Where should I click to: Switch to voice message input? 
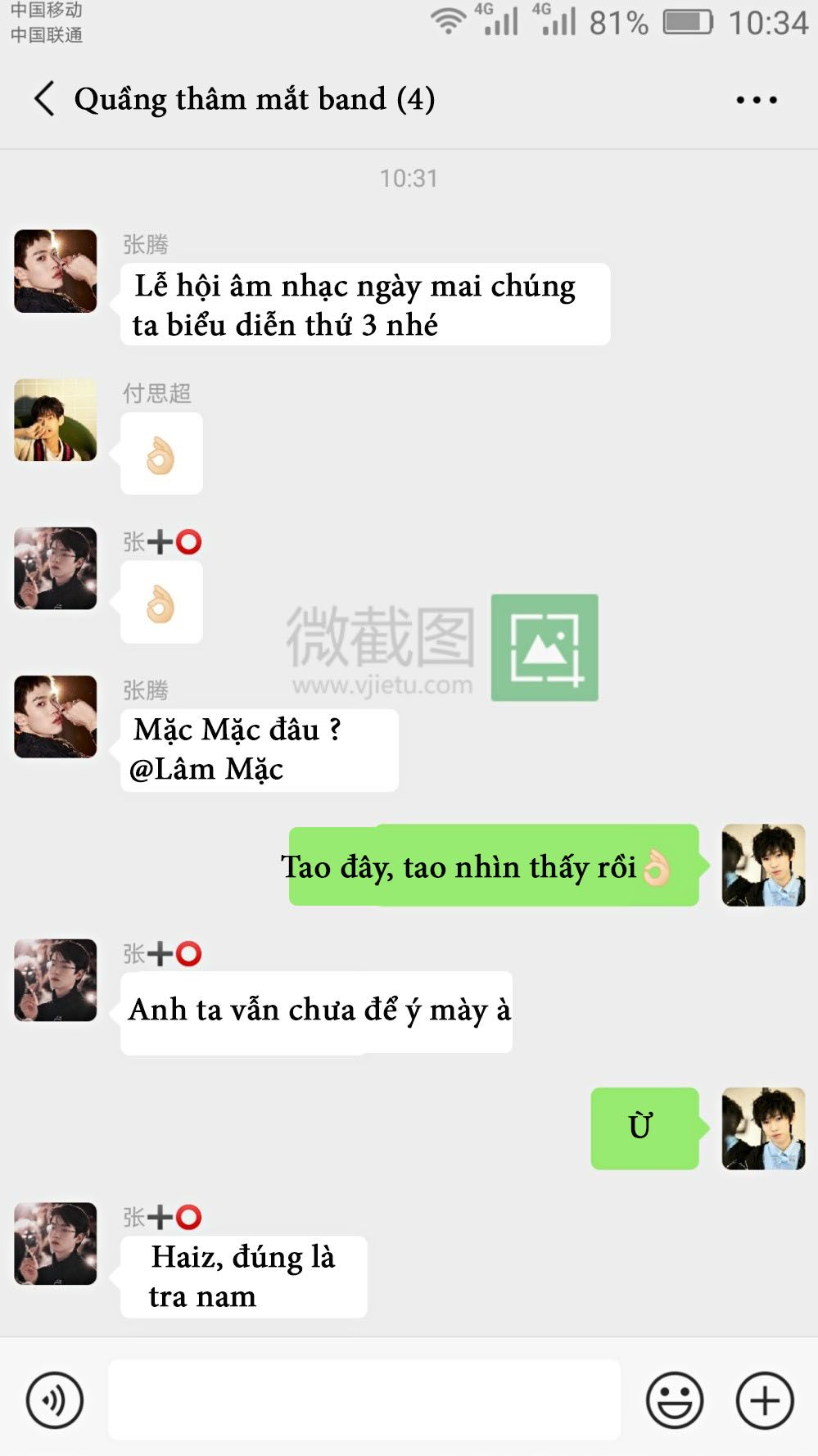55,1400
